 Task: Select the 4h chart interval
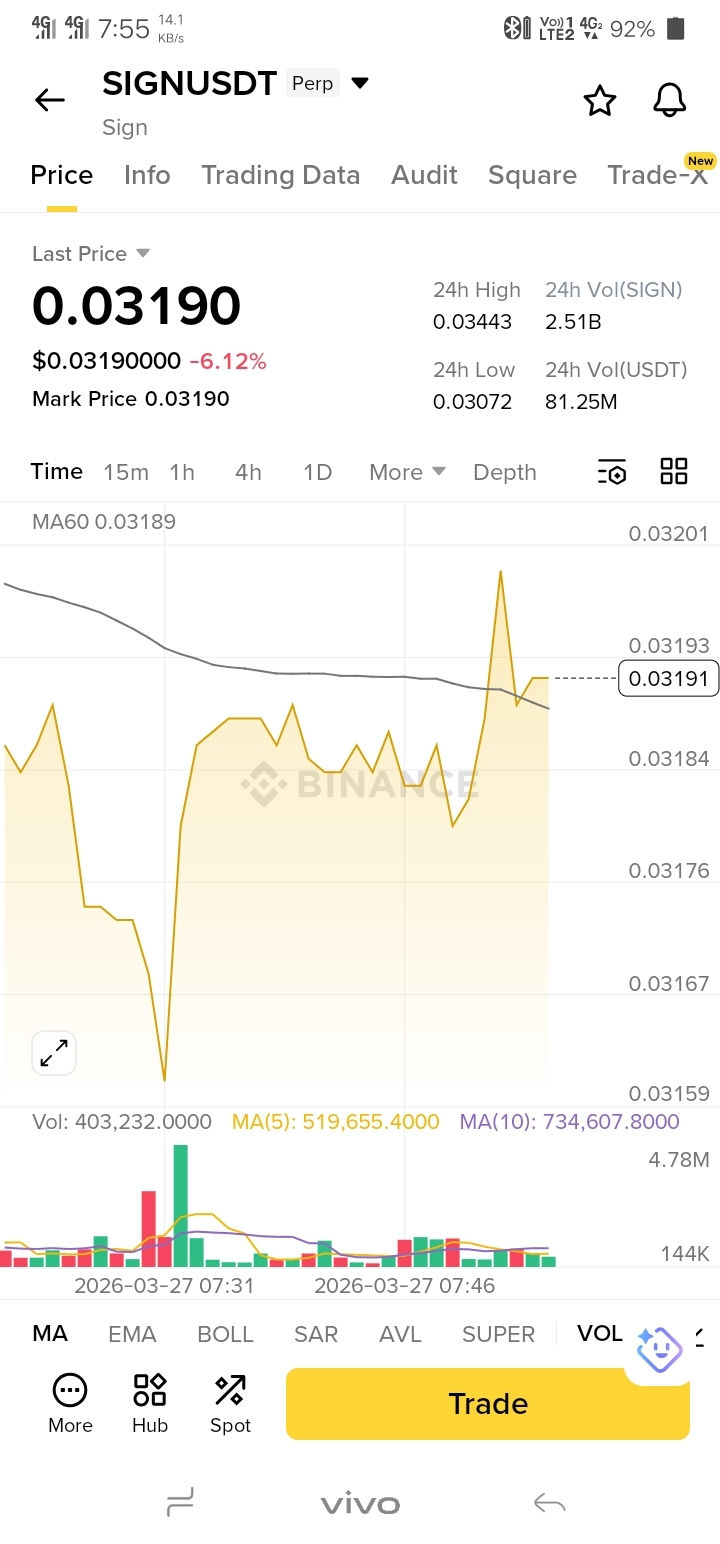(x=248, y=472)
